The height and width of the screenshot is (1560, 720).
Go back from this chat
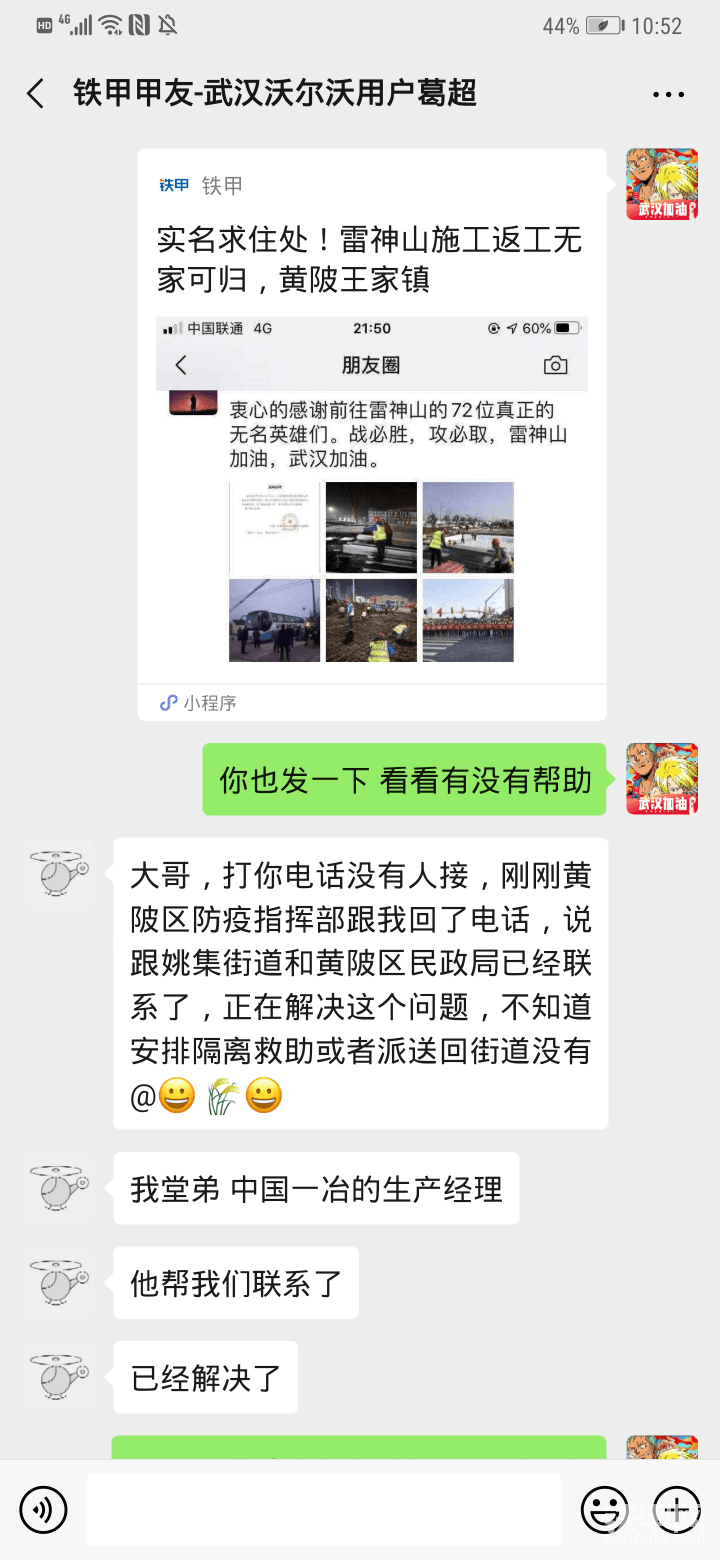[x=36, y=94]
